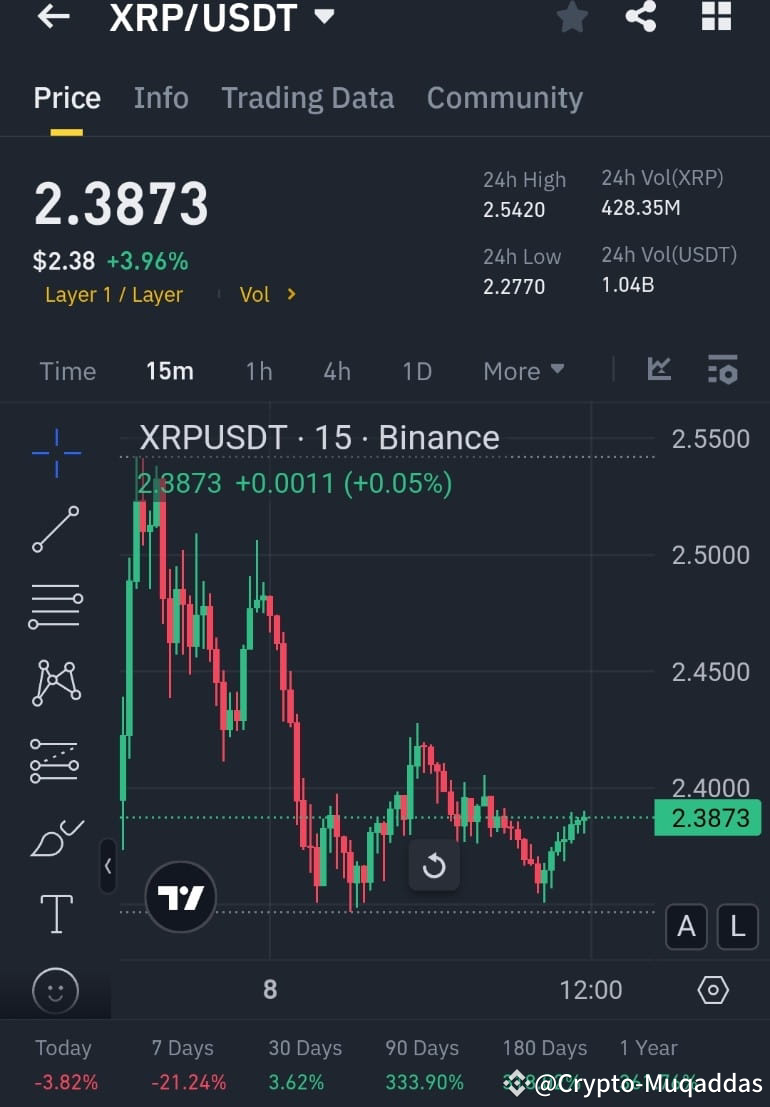Expand the More timeframe dropdown
770x1107 pixels.
pos(522,371)
